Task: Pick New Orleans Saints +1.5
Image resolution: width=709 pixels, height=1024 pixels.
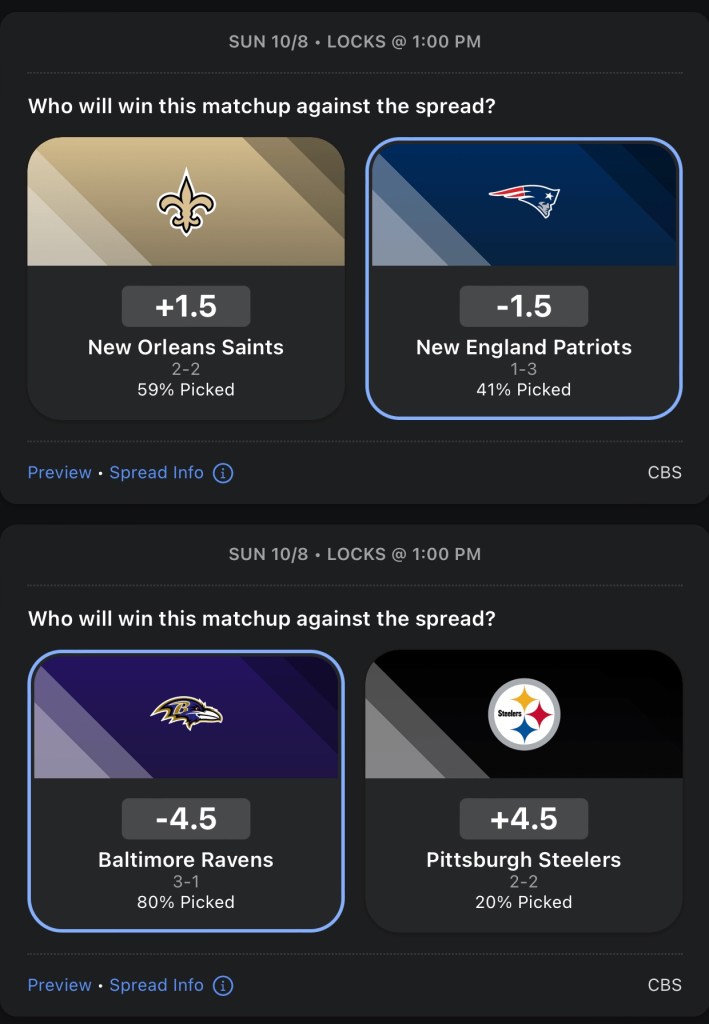Action: (186, 277)
